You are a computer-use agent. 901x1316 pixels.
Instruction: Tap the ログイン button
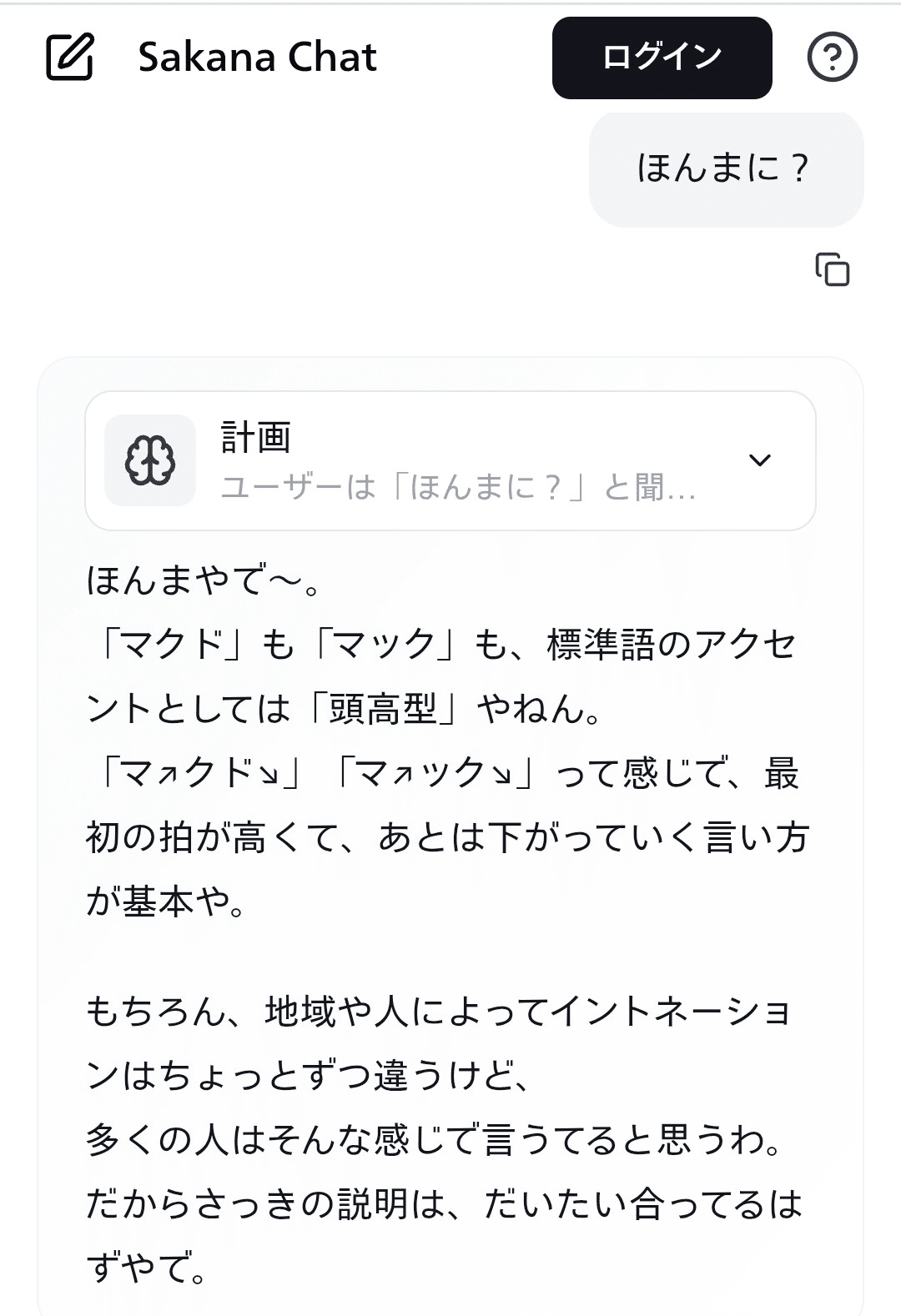[x=662, y=58]
